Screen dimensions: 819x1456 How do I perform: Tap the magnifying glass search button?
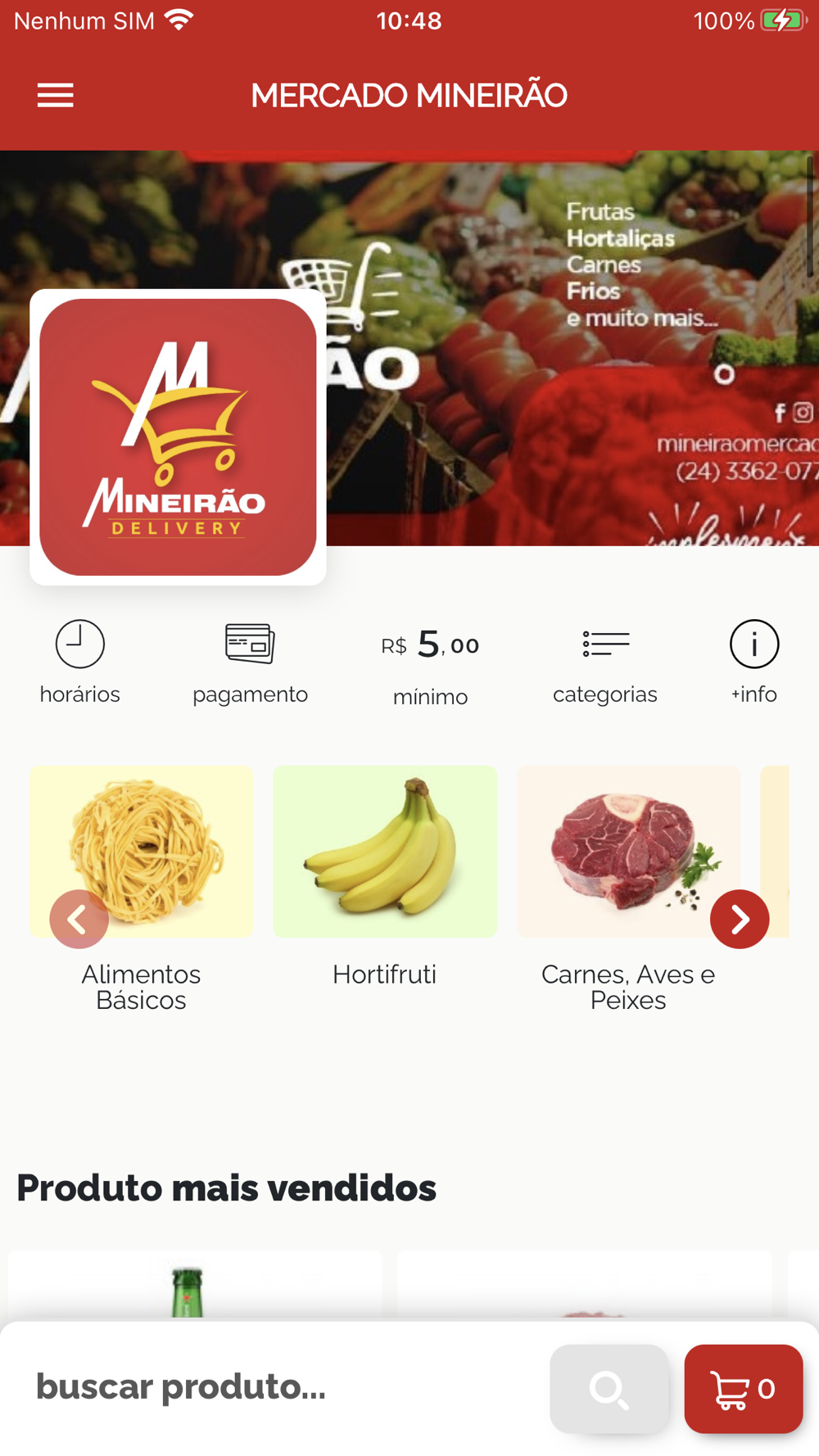pyautogui.click(x=609, y=1389)
